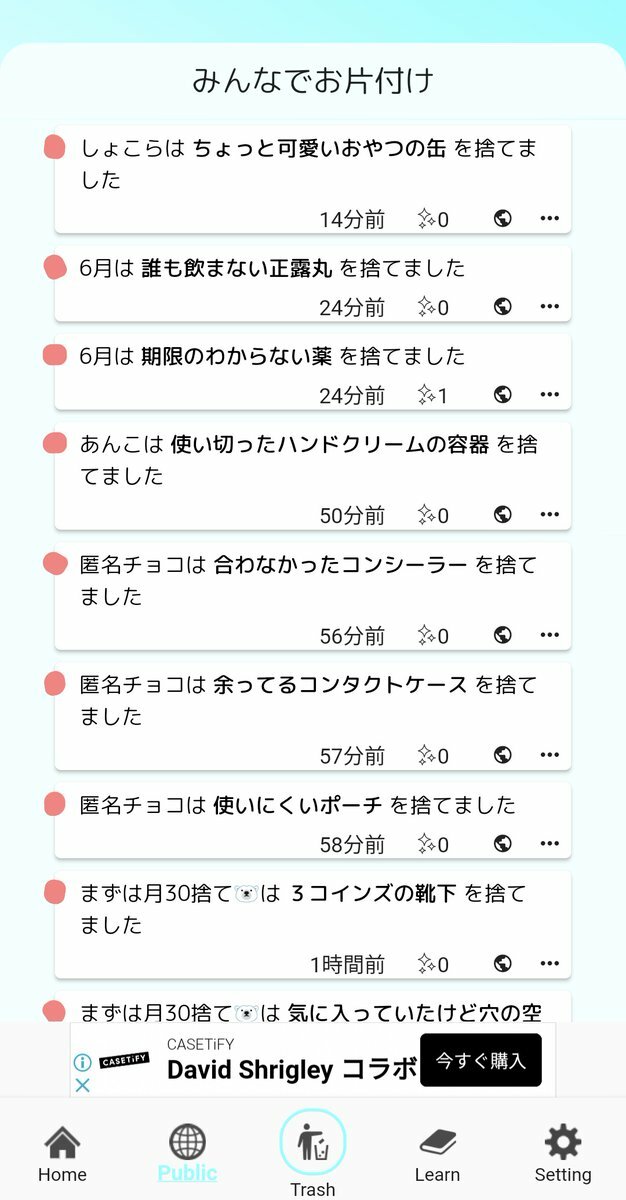
Task: Open overflow menu on ハンドクリームの容器 post
Action: (549, 514)
